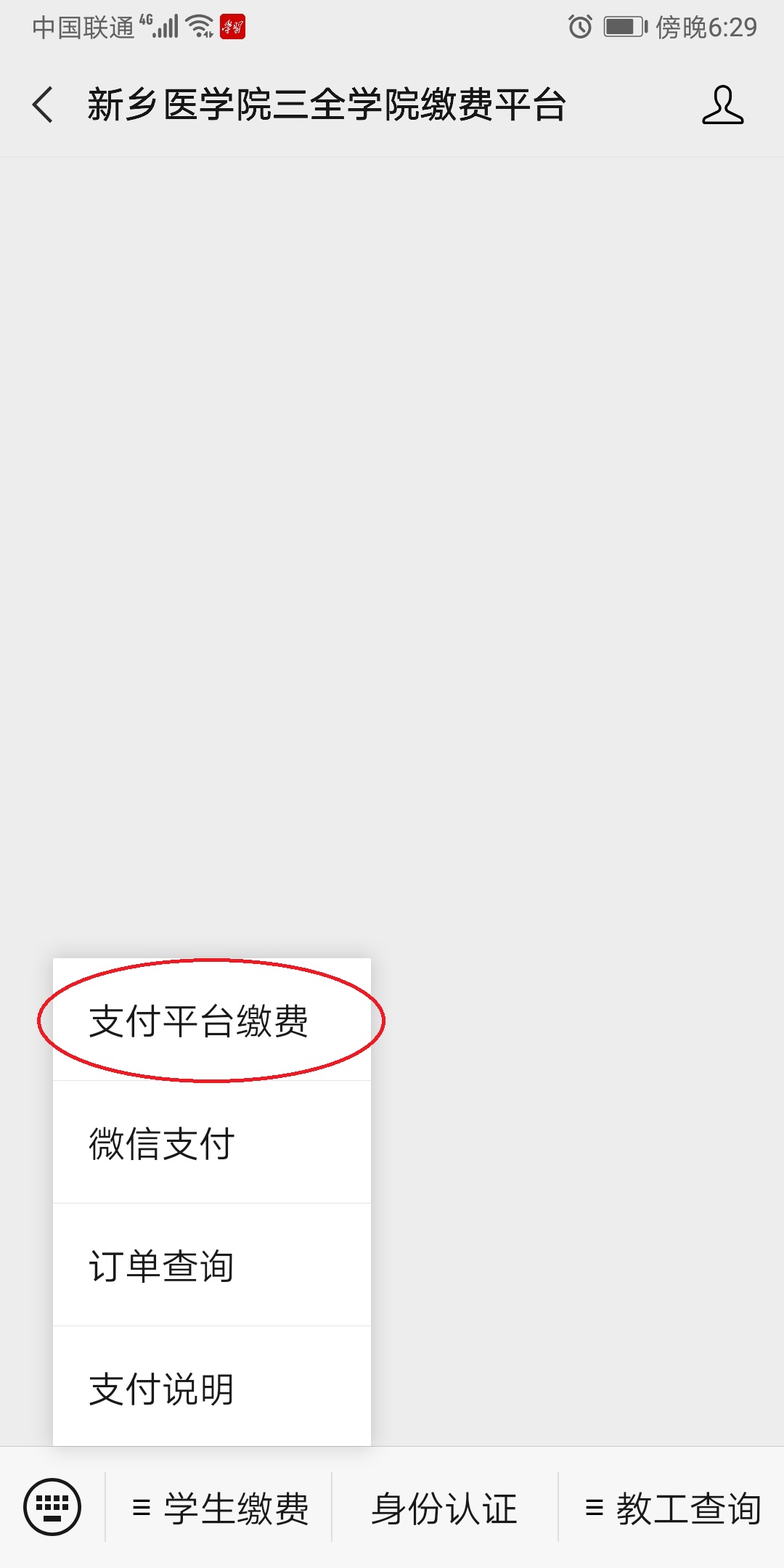Open the account profile icon

[722, 105]
